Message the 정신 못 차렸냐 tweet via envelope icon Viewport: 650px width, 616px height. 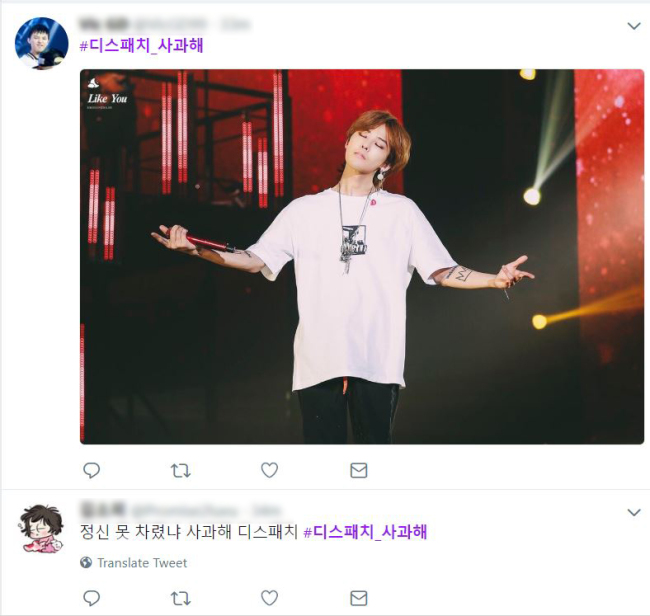tap(358, 598)
